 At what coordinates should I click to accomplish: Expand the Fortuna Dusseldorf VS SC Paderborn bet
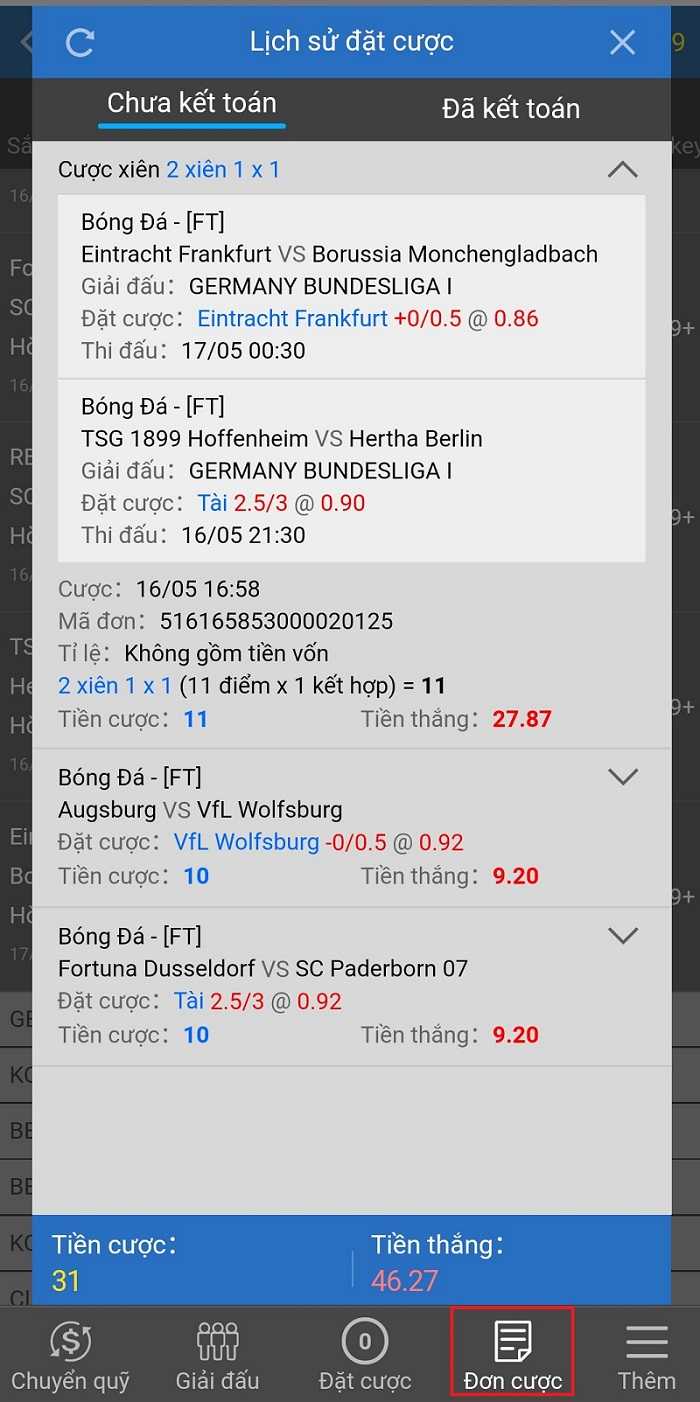[622, 936]
